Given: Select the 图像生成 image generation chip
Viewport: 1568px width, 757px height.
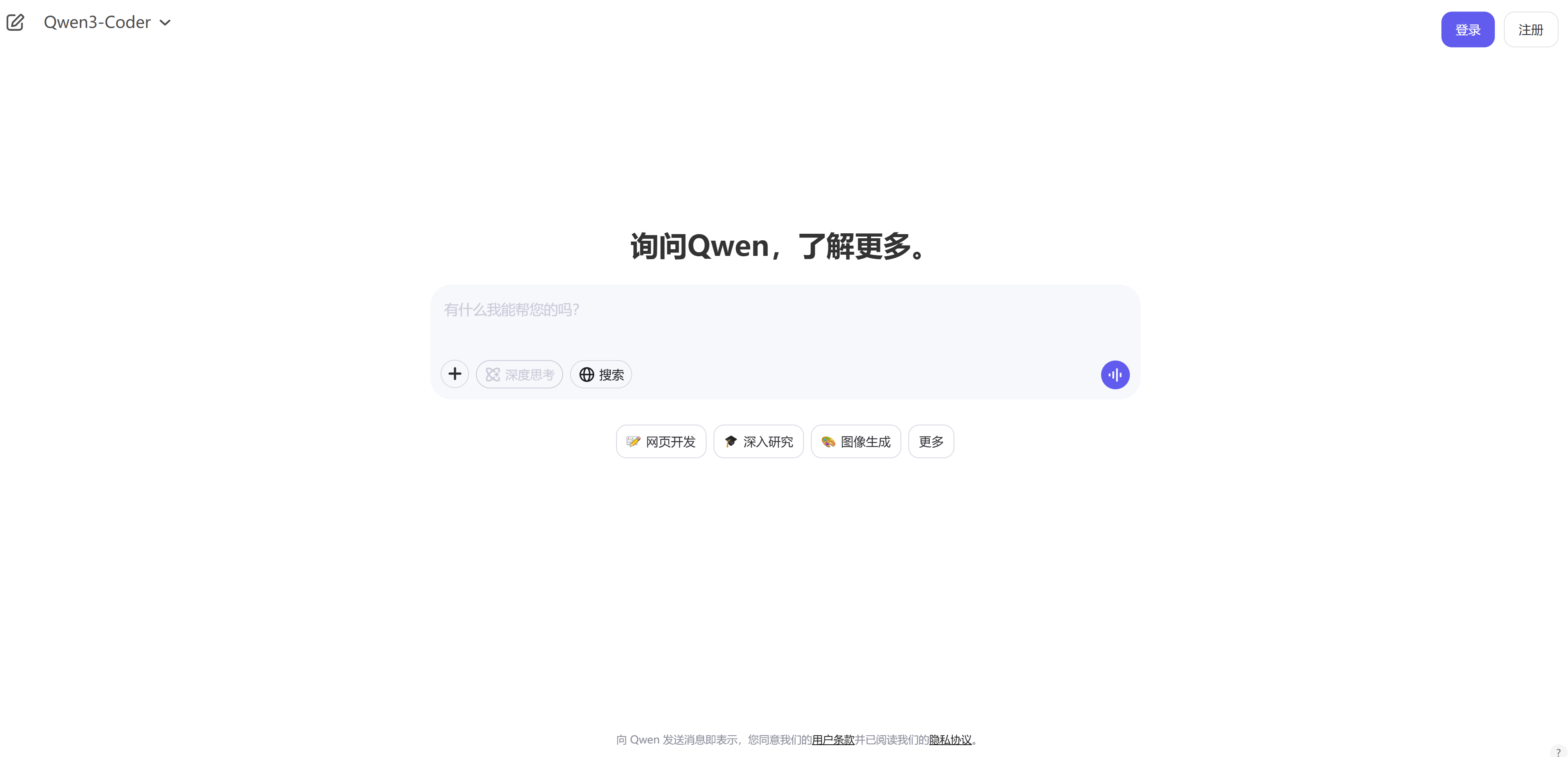Looking at the screenshot, I should click(x=855, y=442).
